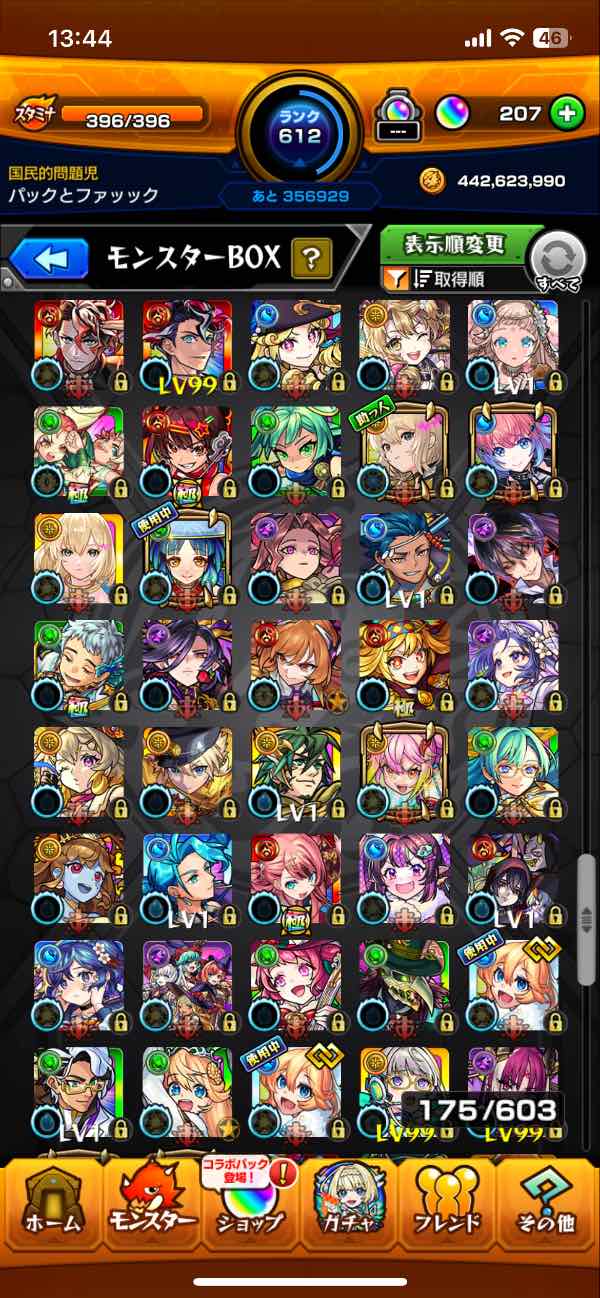Viewport: 600px width, 1298px height.
Task: Switch to the フレンド tab
Action: point(447,1205)
